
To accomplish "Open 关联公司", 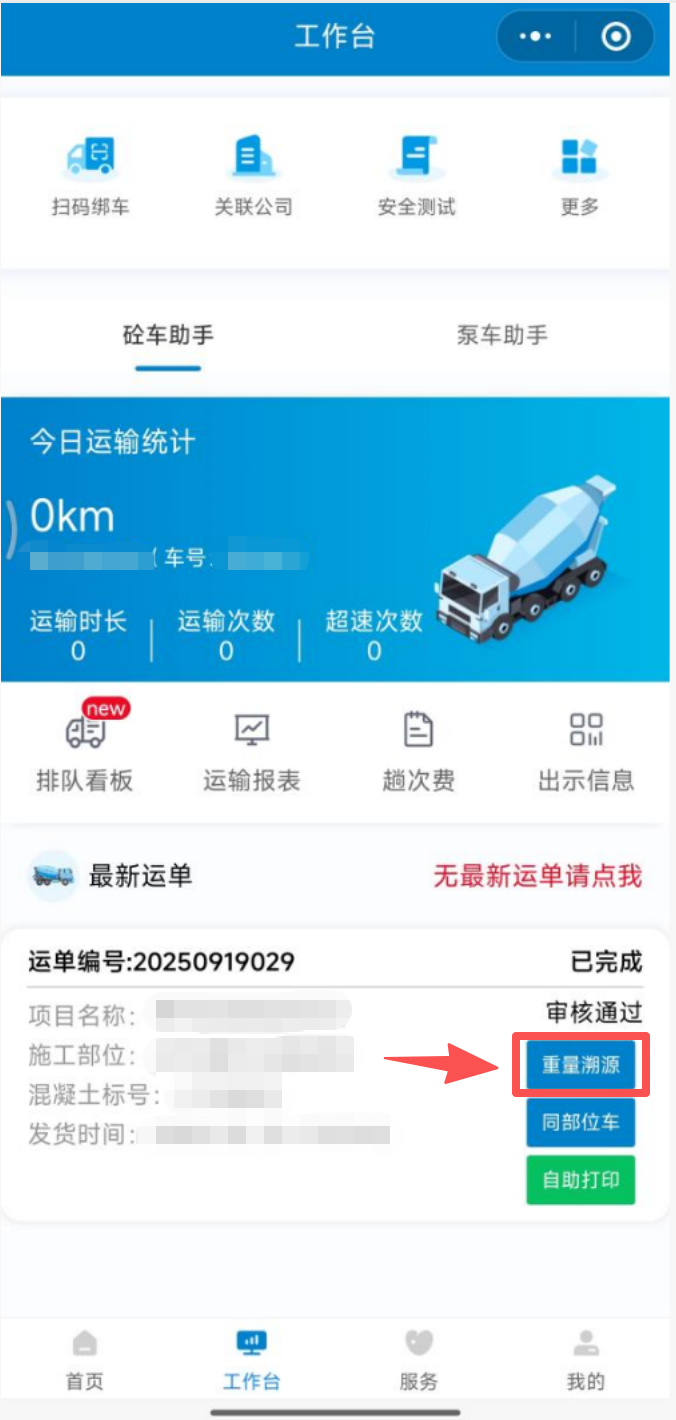I will click(253, 175).
